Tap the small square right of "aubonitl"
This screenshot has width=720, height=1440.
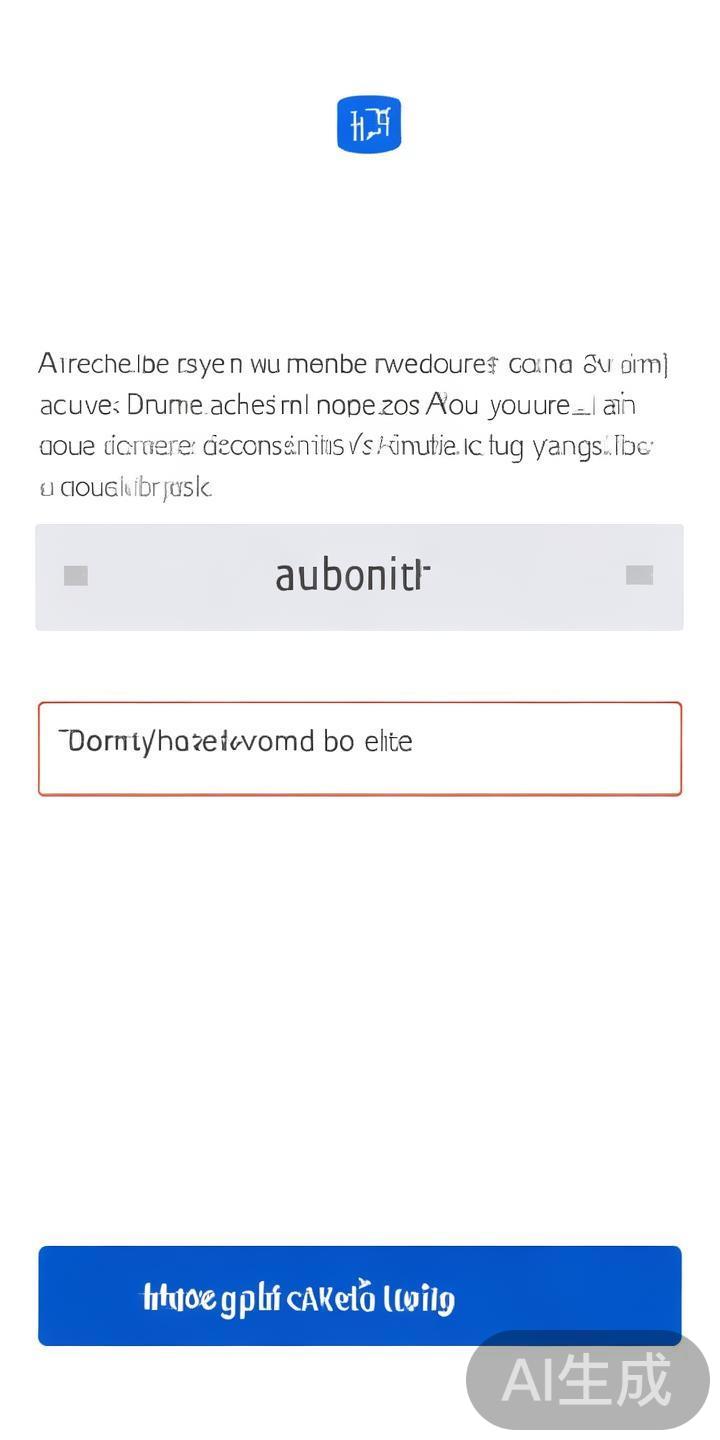click(639, 575)
